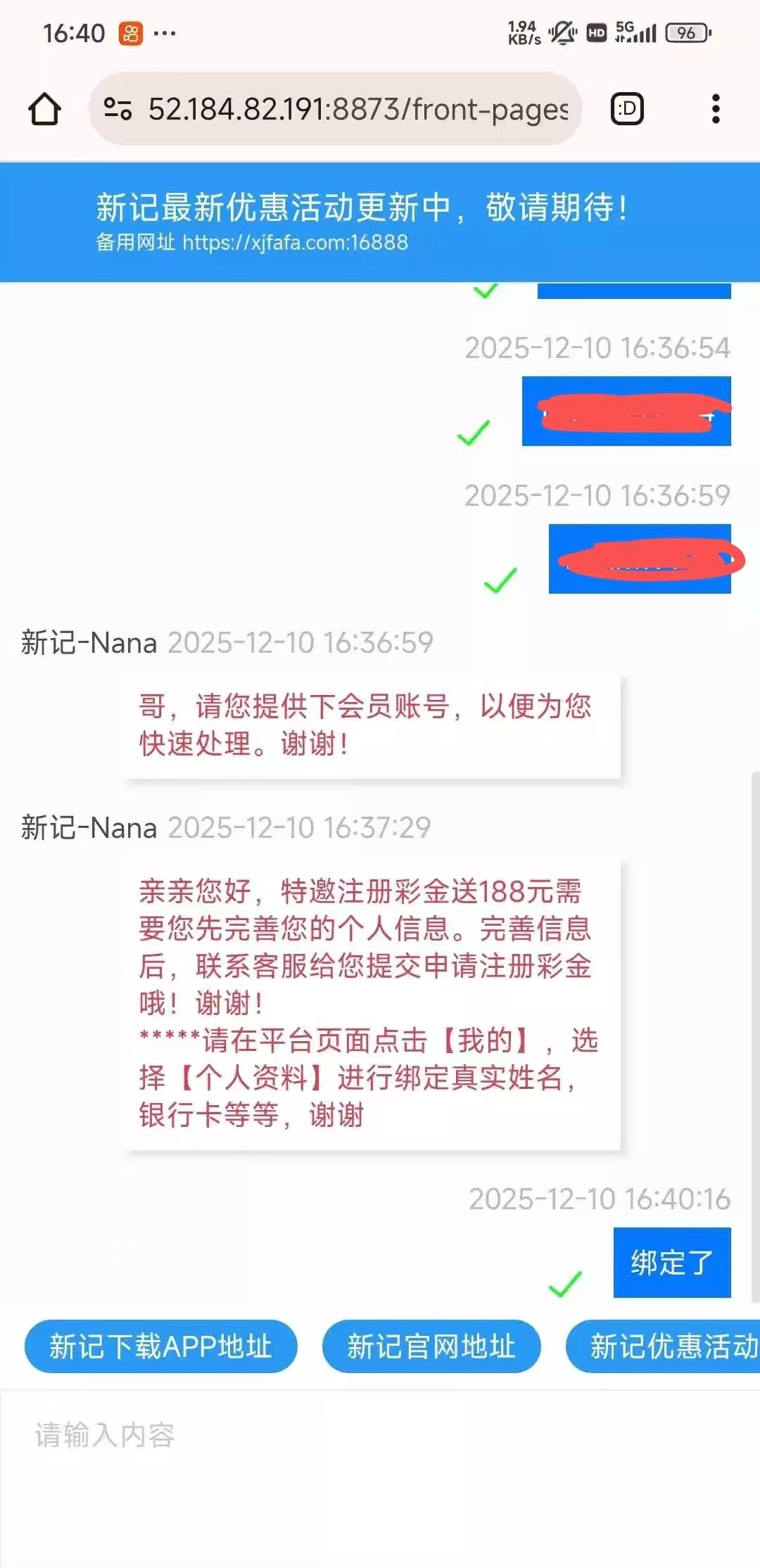This screenshot has width=760, height=1568.
Task: Tap the 新记下载APP地址 quick button
Action: [160, 1346]
